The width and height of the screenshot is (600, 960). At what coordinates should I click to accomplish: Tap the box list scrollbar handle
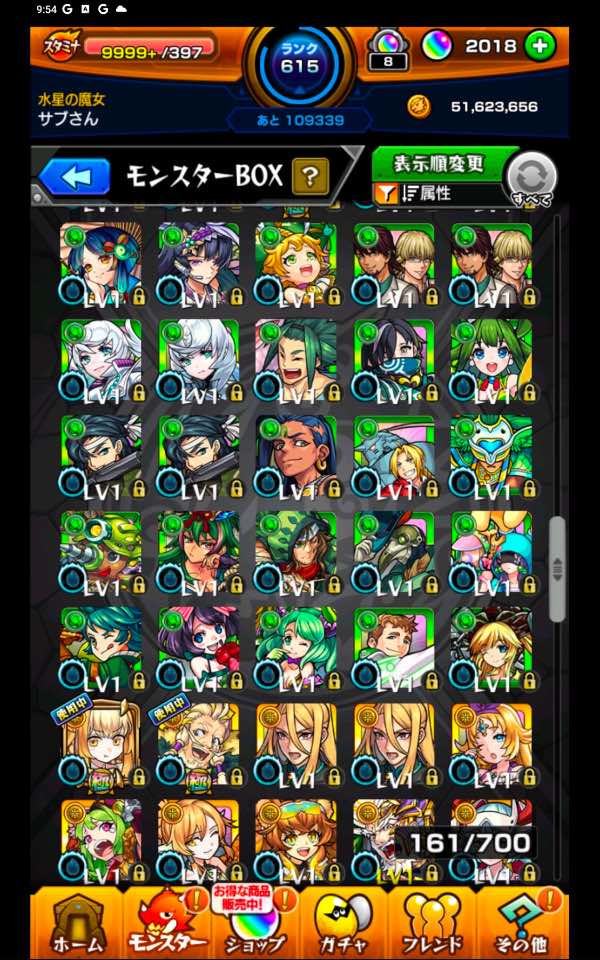coord(557,566)
